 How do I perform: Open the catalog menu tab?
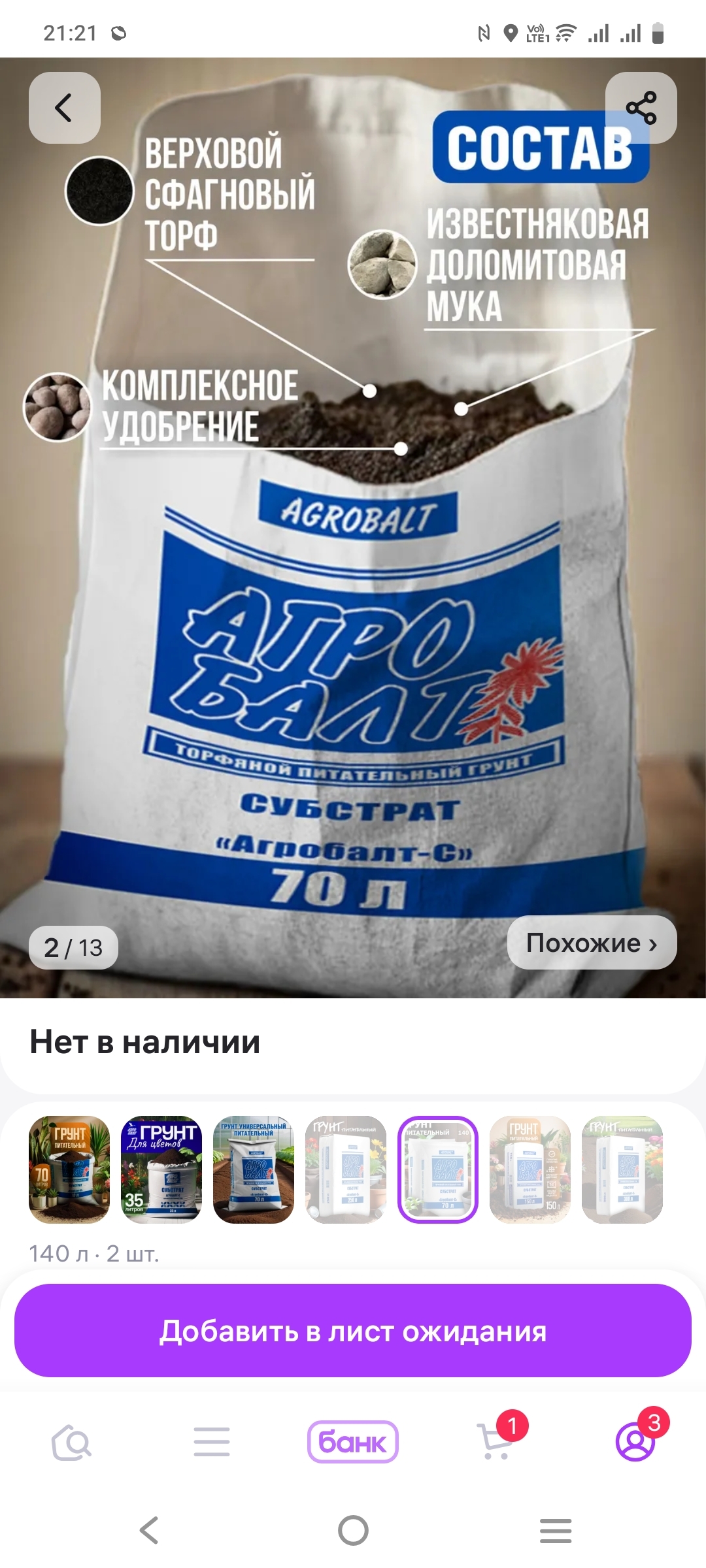pos(212,1443)
